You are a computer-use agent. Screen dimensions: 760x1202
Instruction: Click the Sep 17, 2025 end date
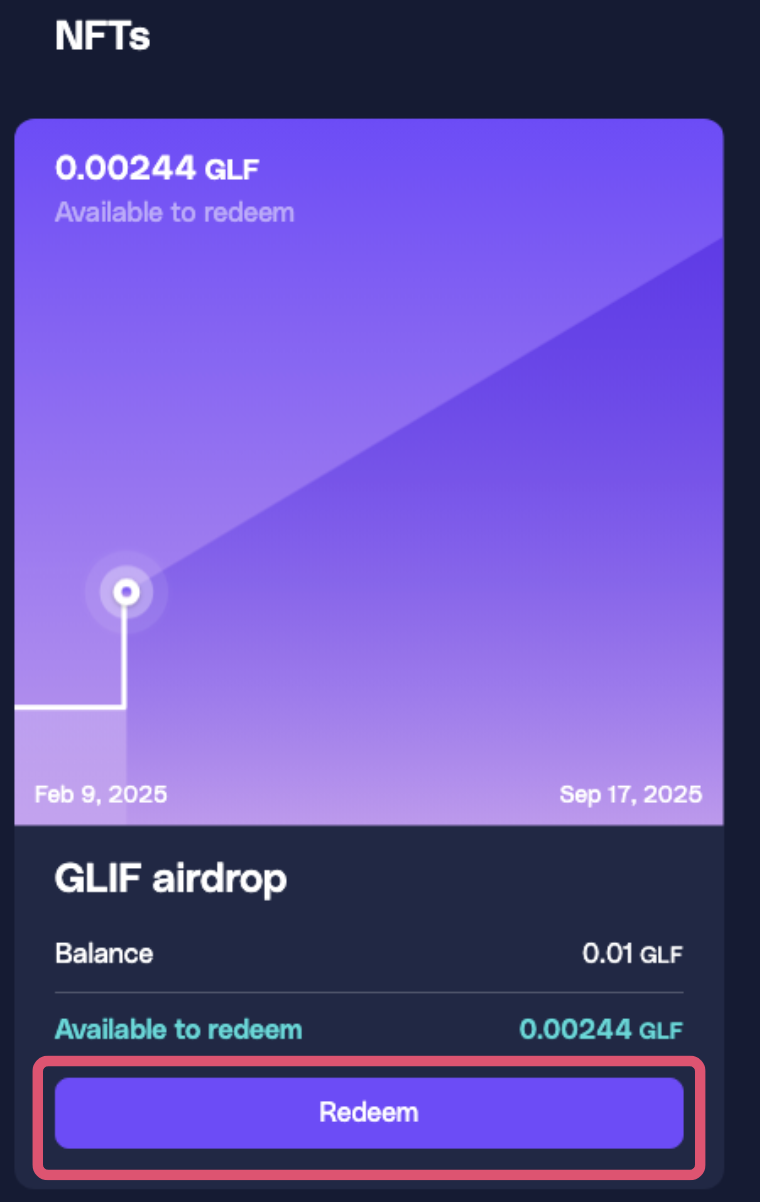(631, 794)
